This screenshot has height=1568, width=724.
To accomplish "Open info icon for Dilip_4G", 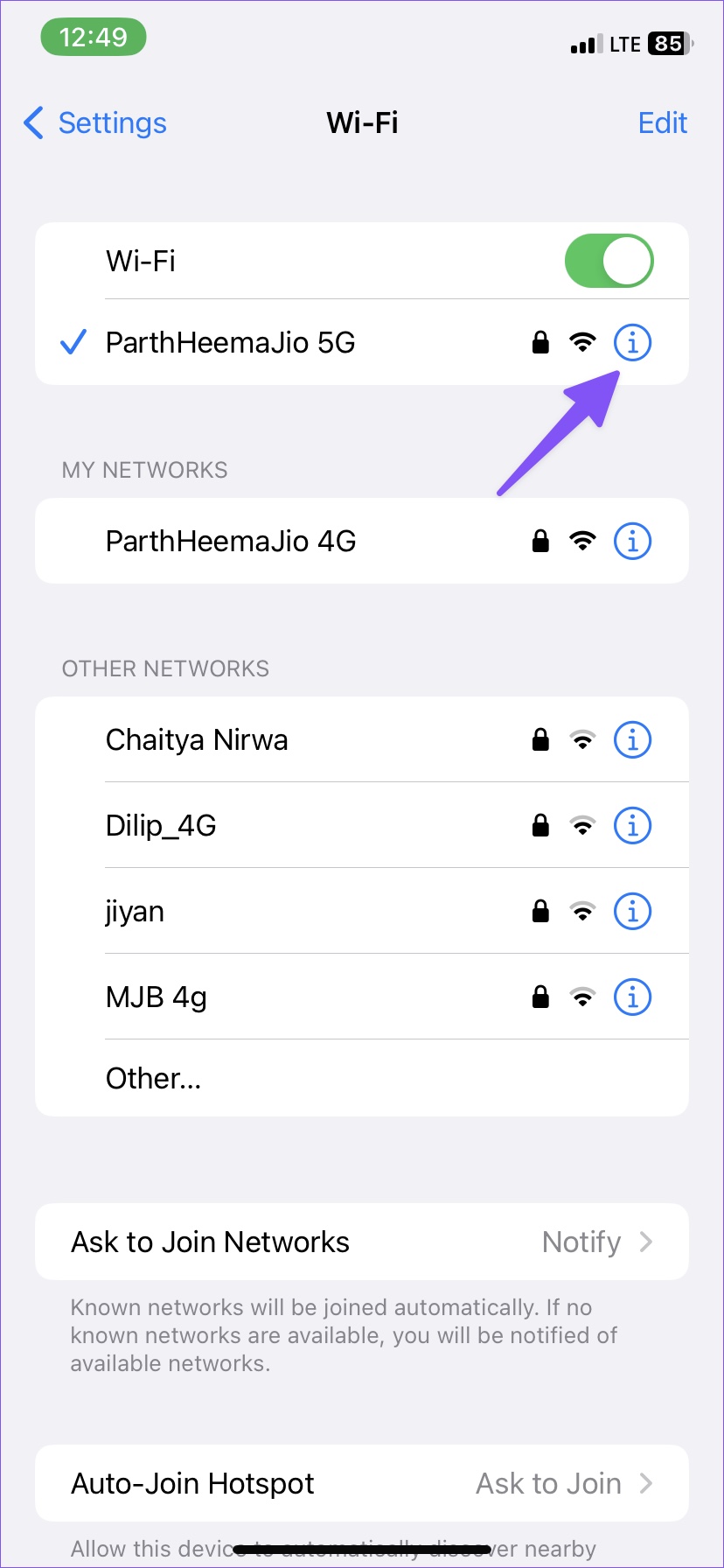I will coord(632,825).
